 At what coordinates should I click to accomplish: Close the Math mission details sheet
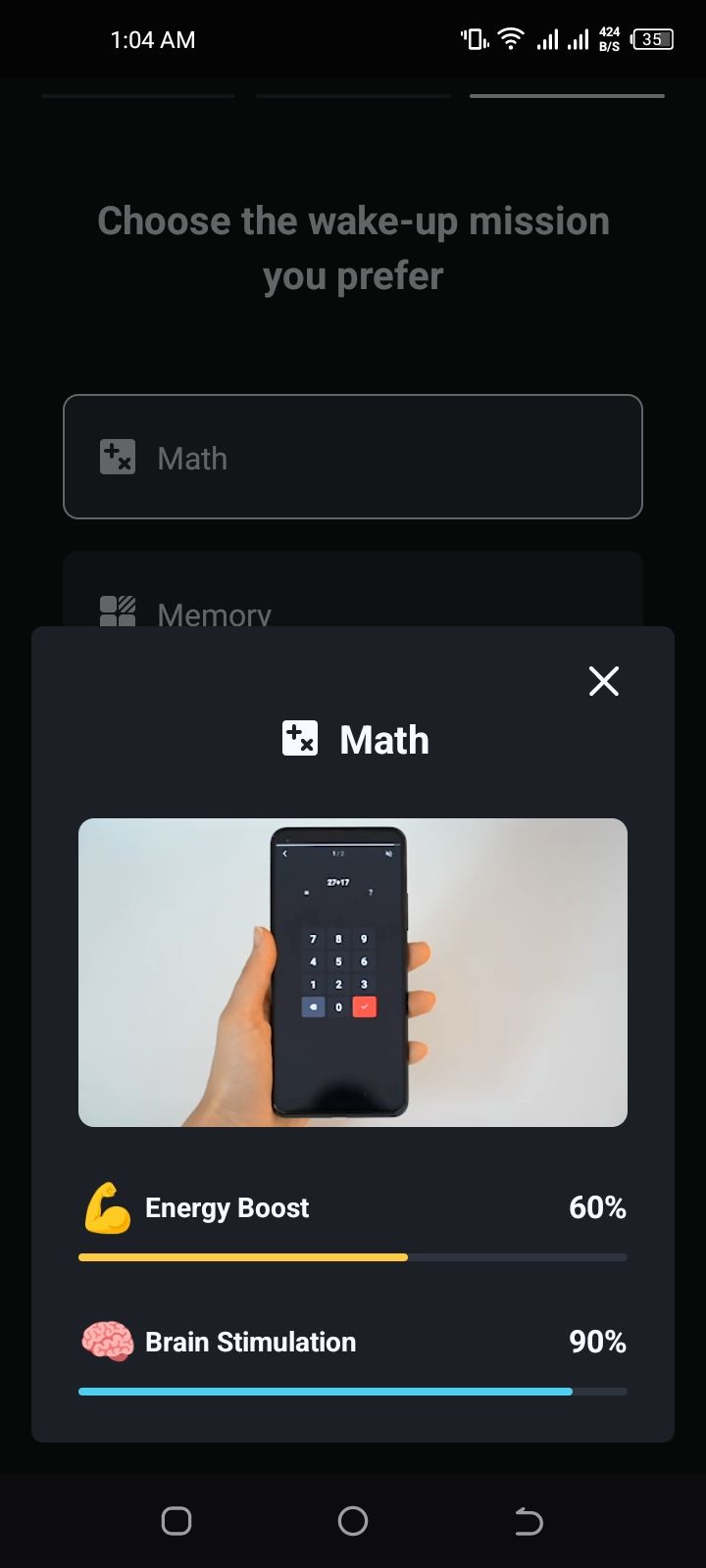coord(603,680)
